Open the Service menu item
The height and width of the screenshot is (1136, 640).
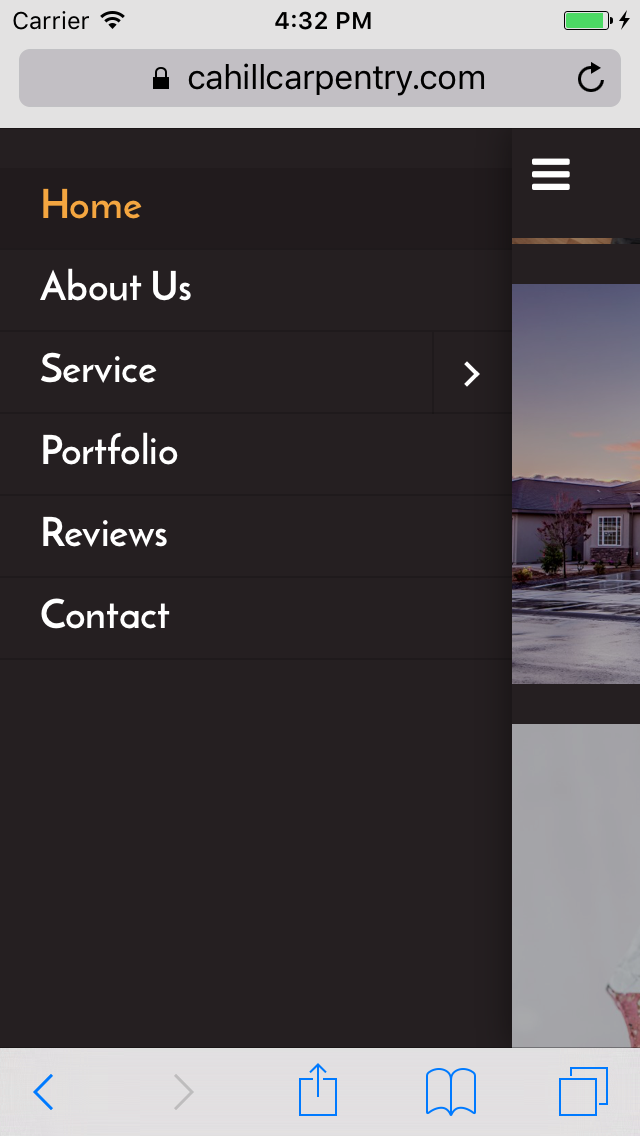tap(99, 370)
